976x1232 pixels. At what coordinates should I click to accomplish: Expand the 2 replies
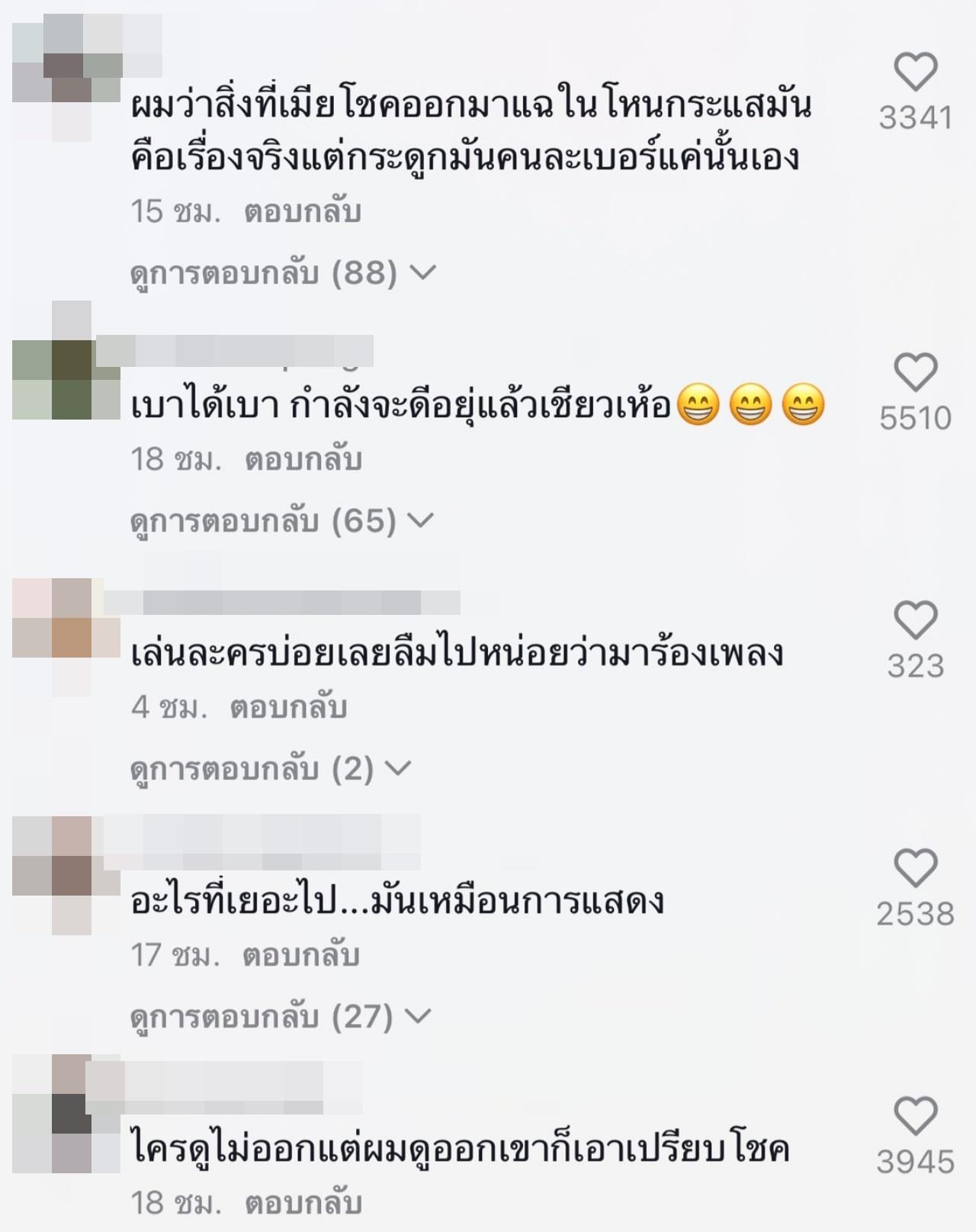pyautogui.click(x=270, y=768)
